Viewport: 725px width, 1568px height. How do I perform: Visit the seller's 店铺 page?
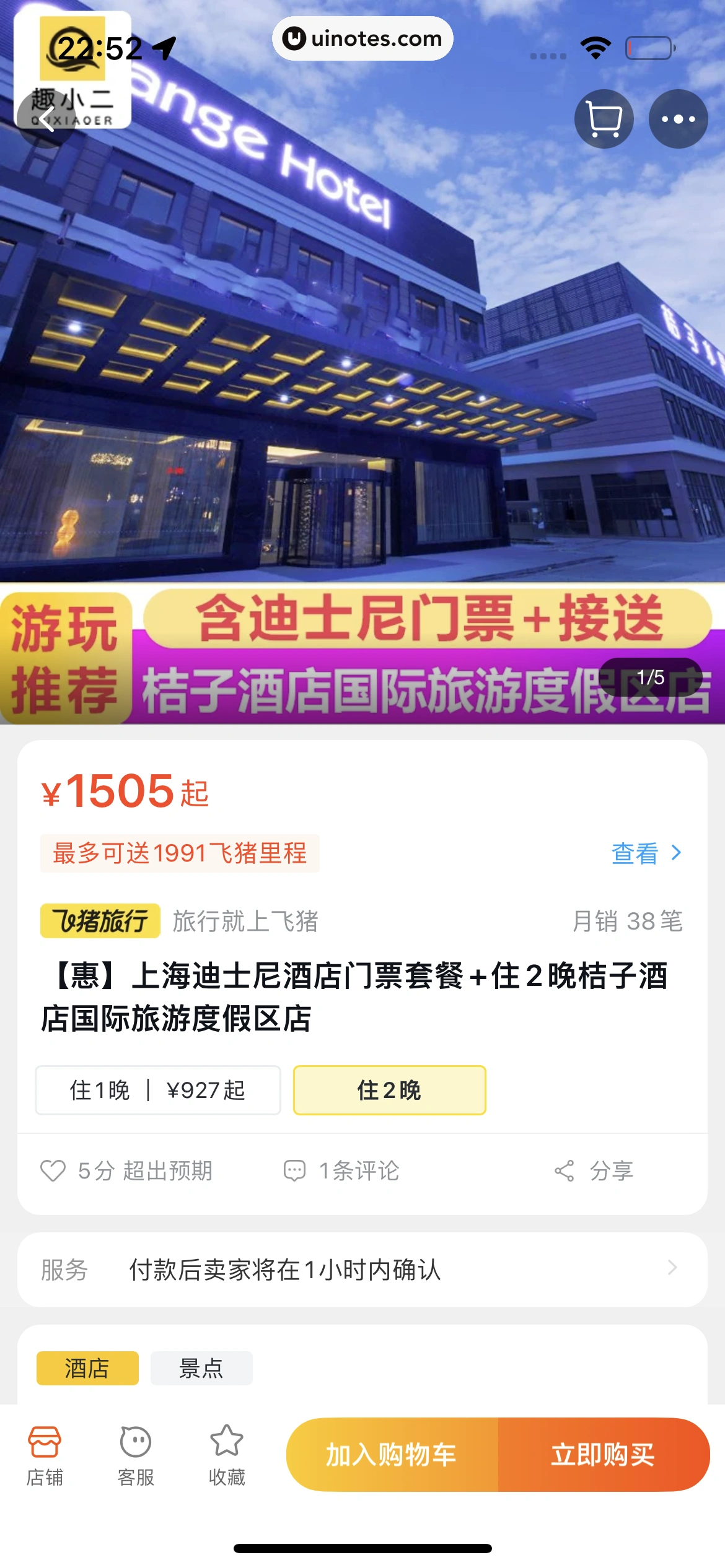(x=45, y=1455)
